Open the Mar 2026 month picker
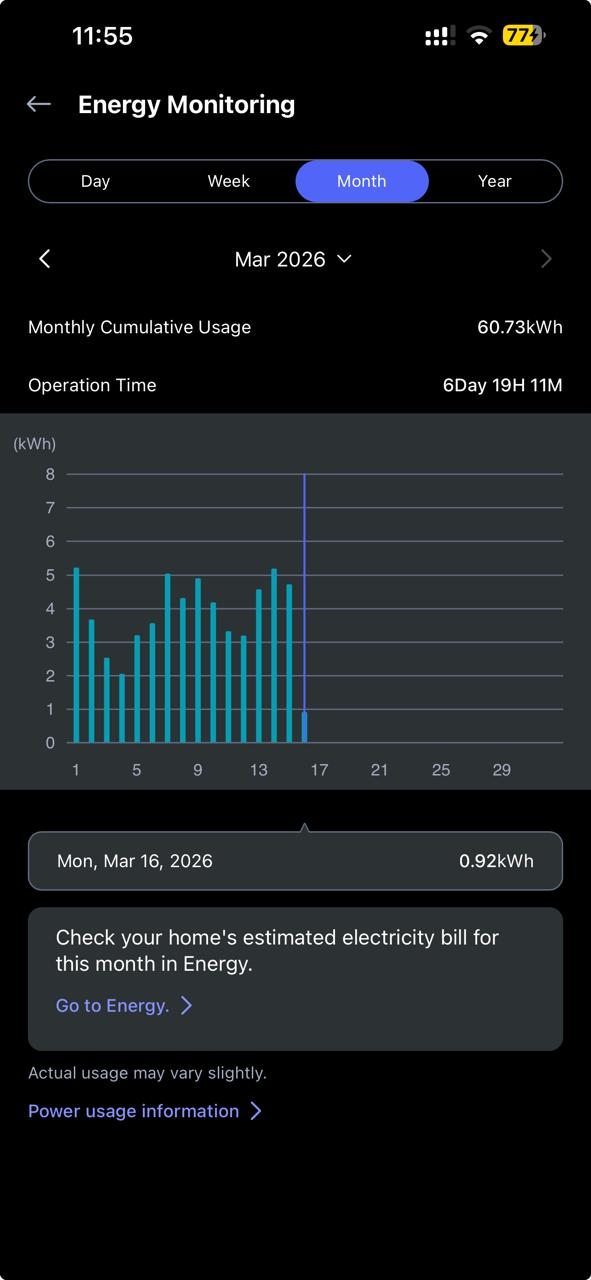The image size is (591, 1280). pos(293,259)
